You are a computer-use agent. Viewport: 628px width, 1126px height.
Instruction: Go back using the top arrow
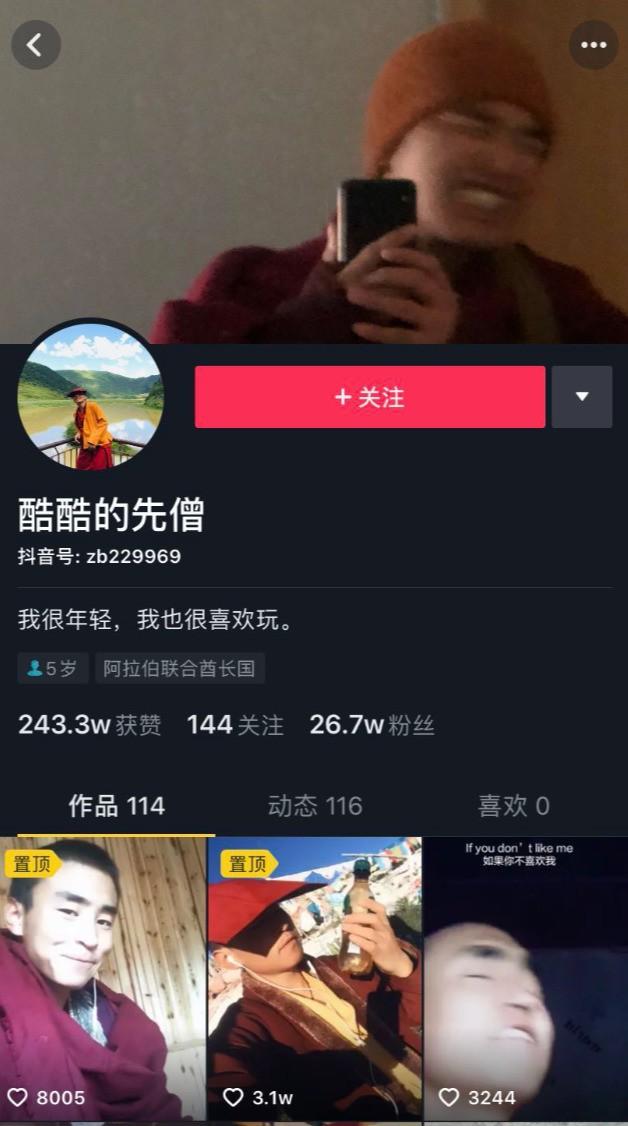pyautogui.click(x=36, y=45)
